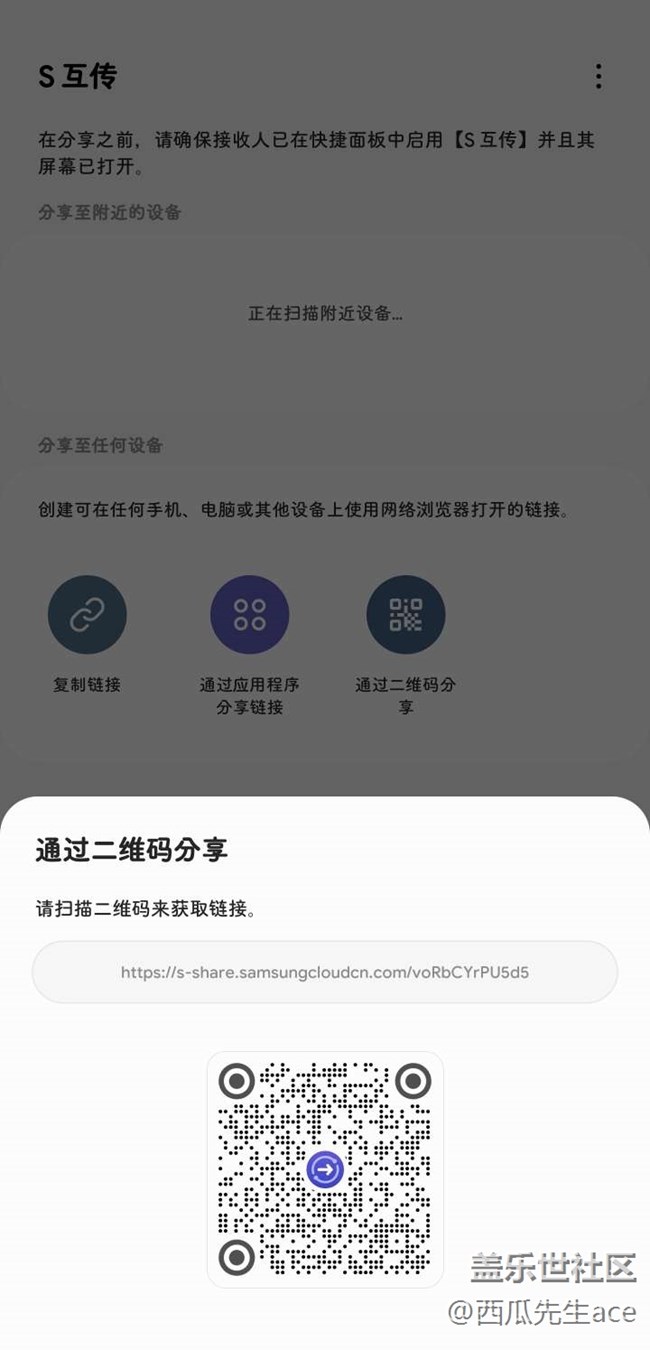Screen dimensions: 650x1350
Task: Open the three-dot overflow menu
Action: 598,76
